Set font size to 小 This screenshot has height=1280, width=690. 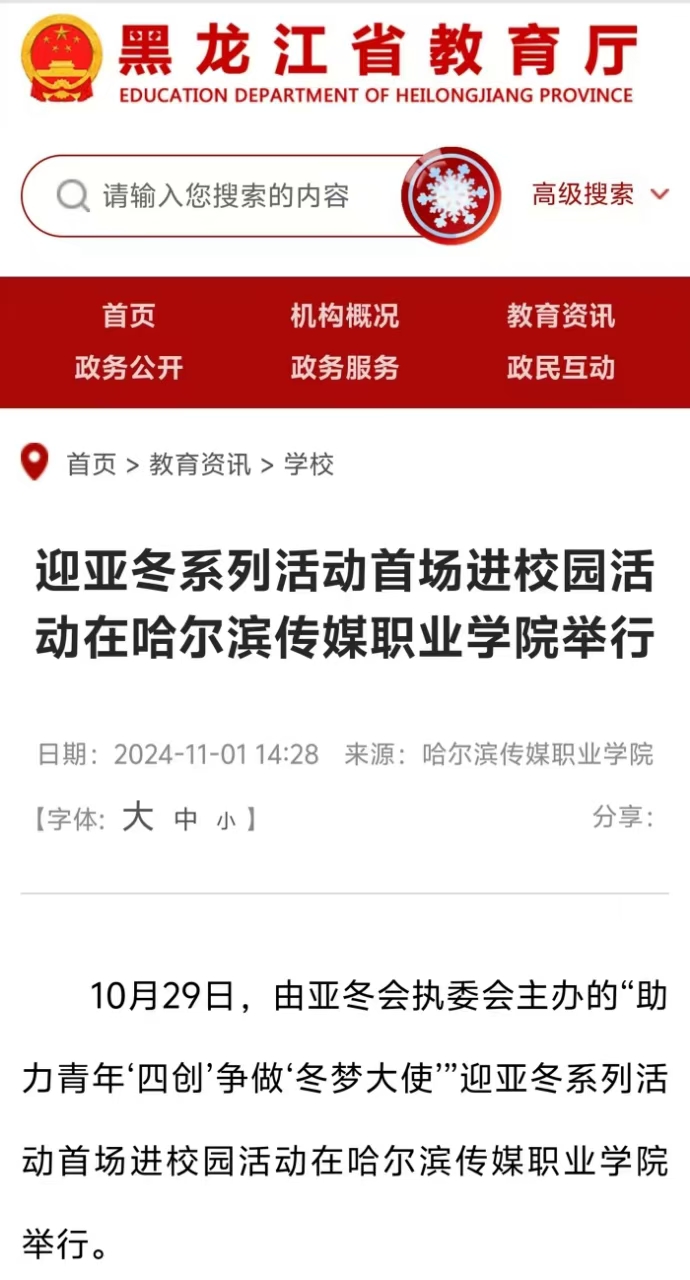[x=226, y=821]
